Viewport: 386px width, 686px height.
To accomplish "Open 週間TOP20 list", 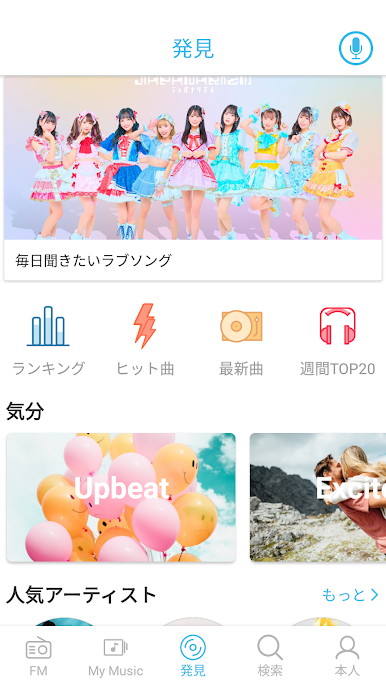I will tap(337, 340).
